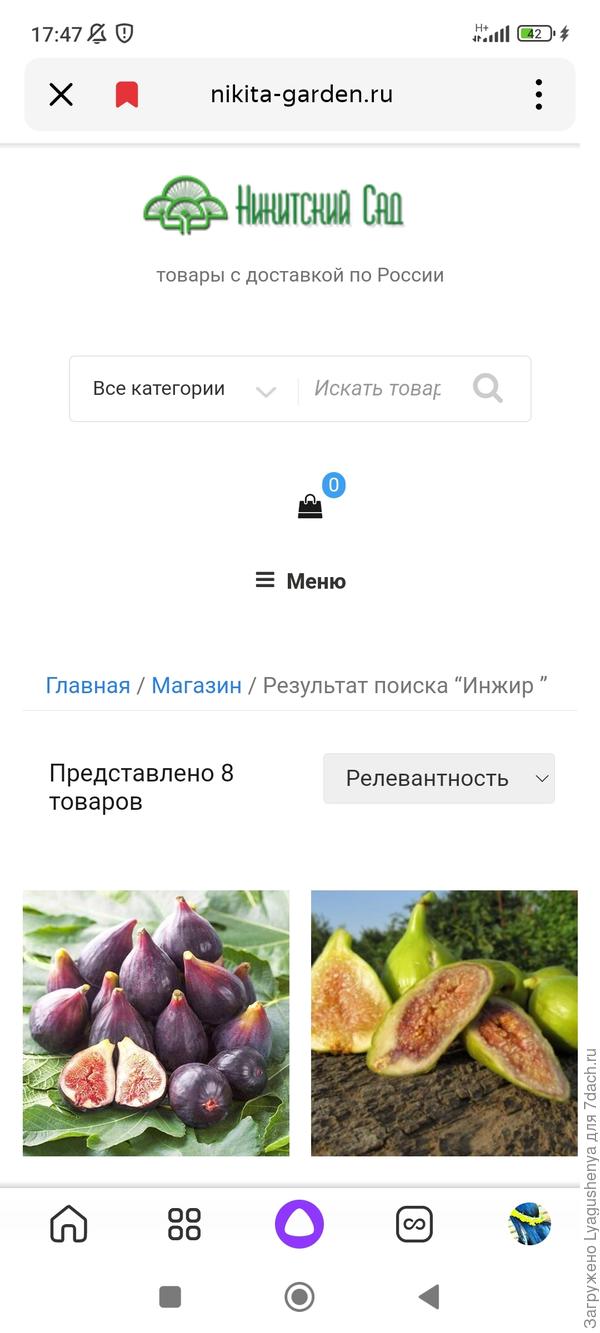Open Магазин breadcrumb link

click(x=196, y=685)
